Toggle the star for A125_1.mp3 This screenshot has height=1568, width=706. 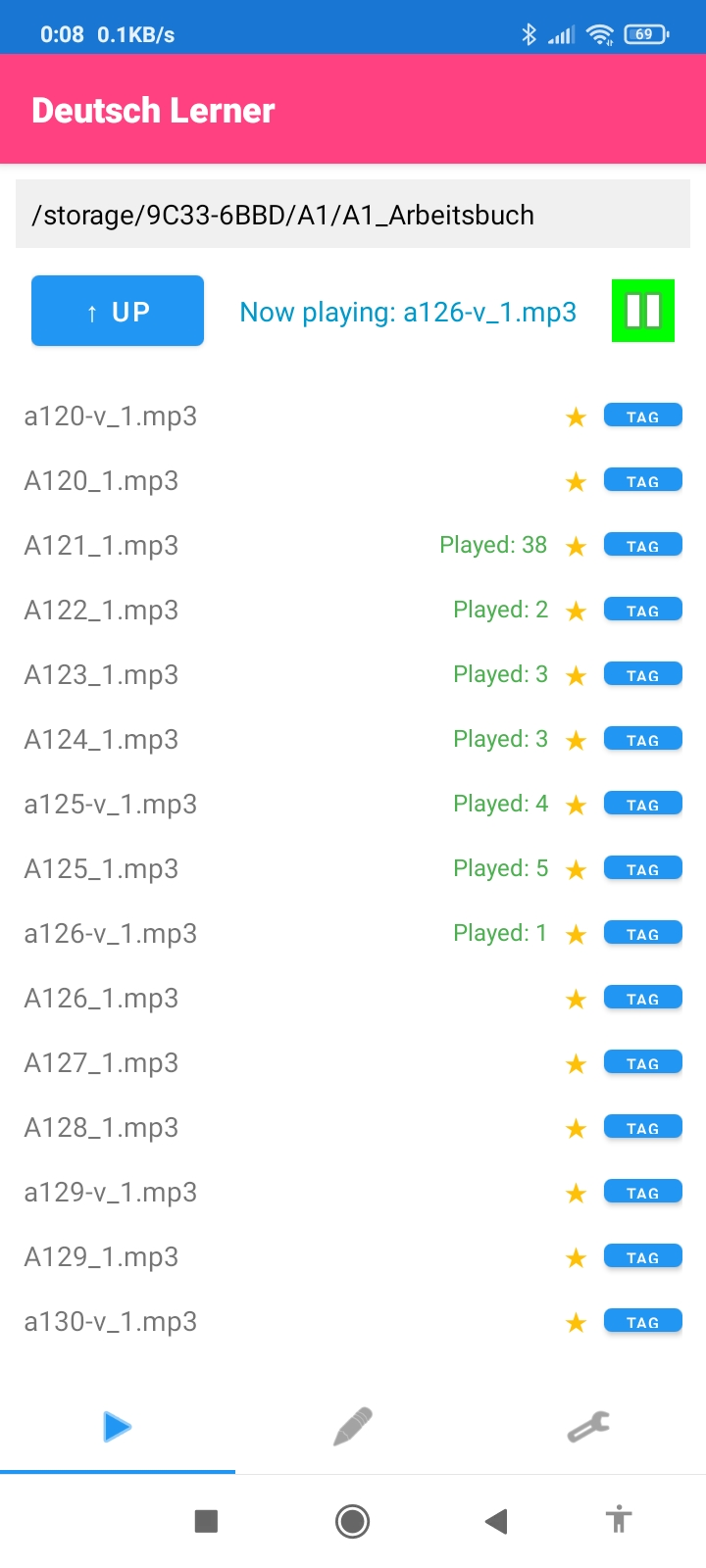click(x=576, y=870)
